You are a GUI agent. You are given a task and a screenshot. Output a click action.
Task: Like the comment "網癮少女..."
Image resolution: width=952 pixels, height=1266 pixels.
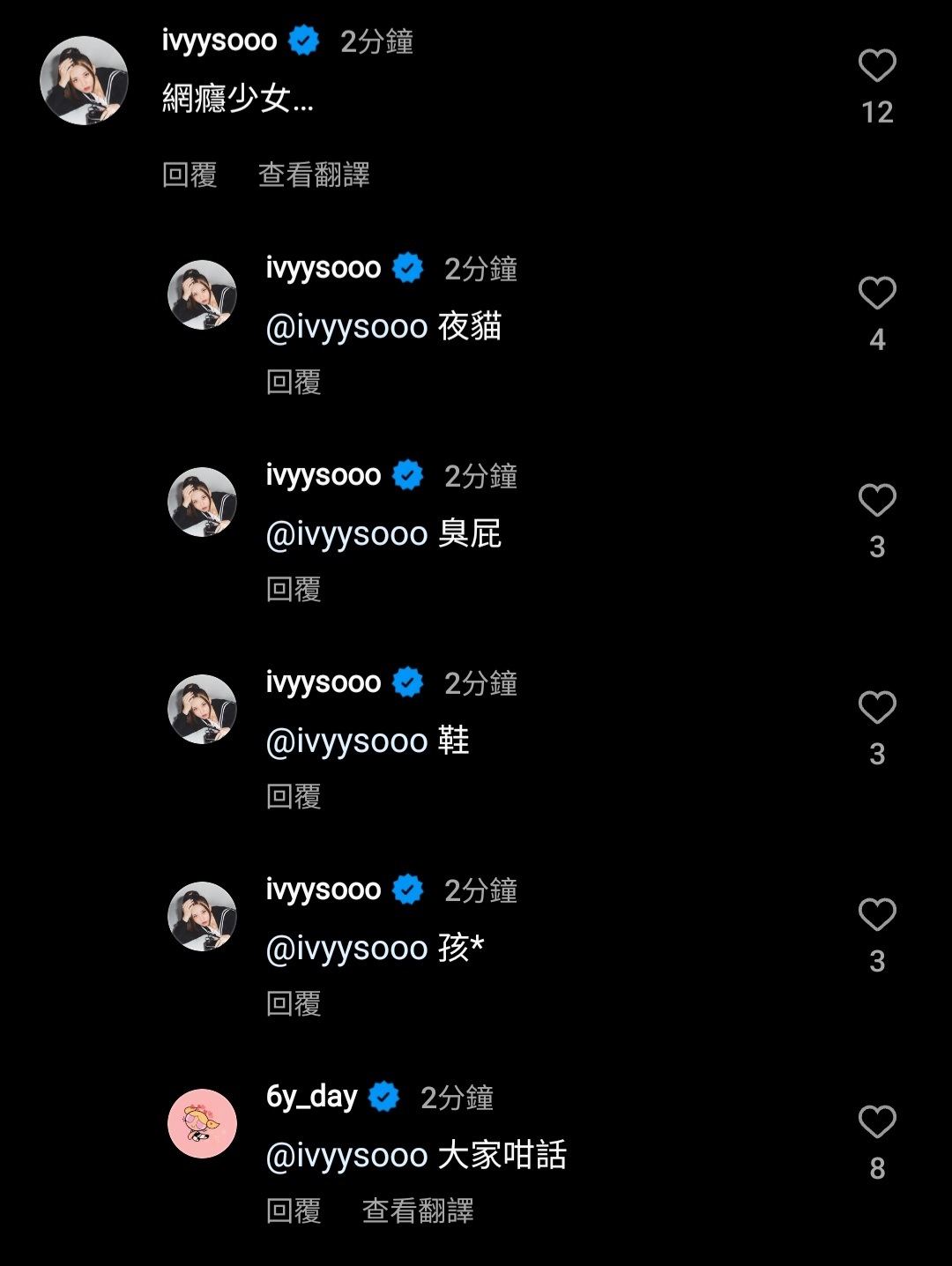[877, 66]
